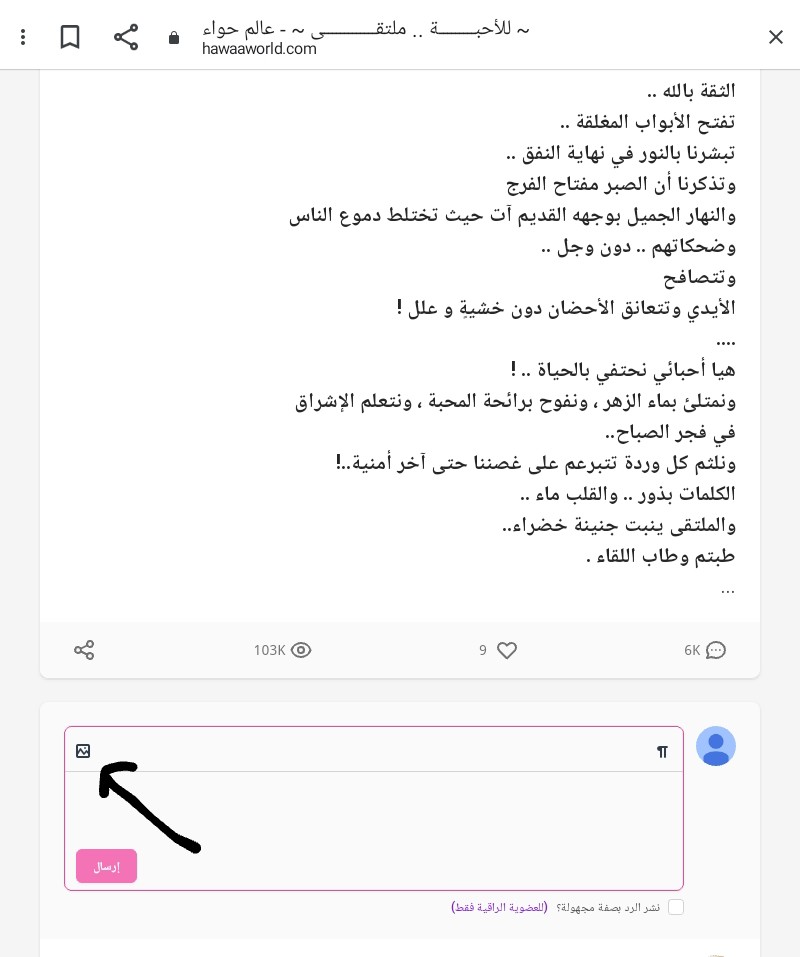The image size is (800, 957).
Task: Share this post via the share icon
Action: (84, 650)
